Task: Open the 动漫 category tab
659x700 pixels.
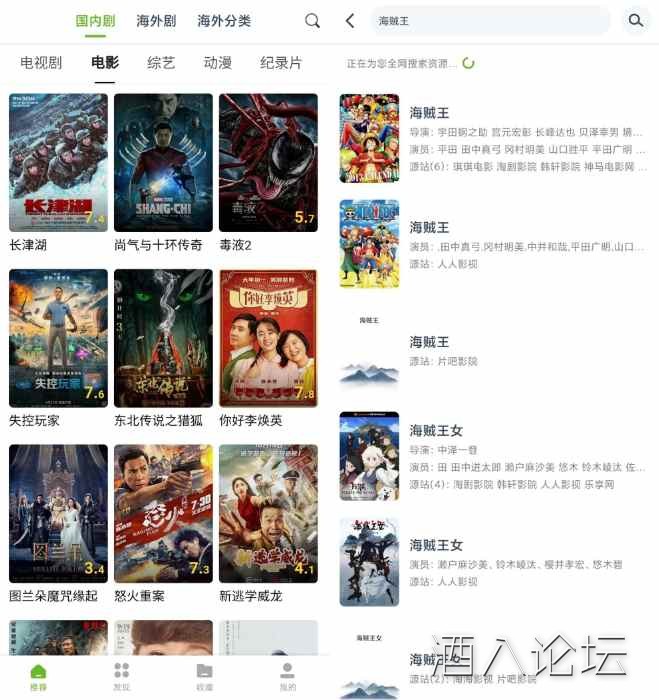Action: click(x=217, y=63)
